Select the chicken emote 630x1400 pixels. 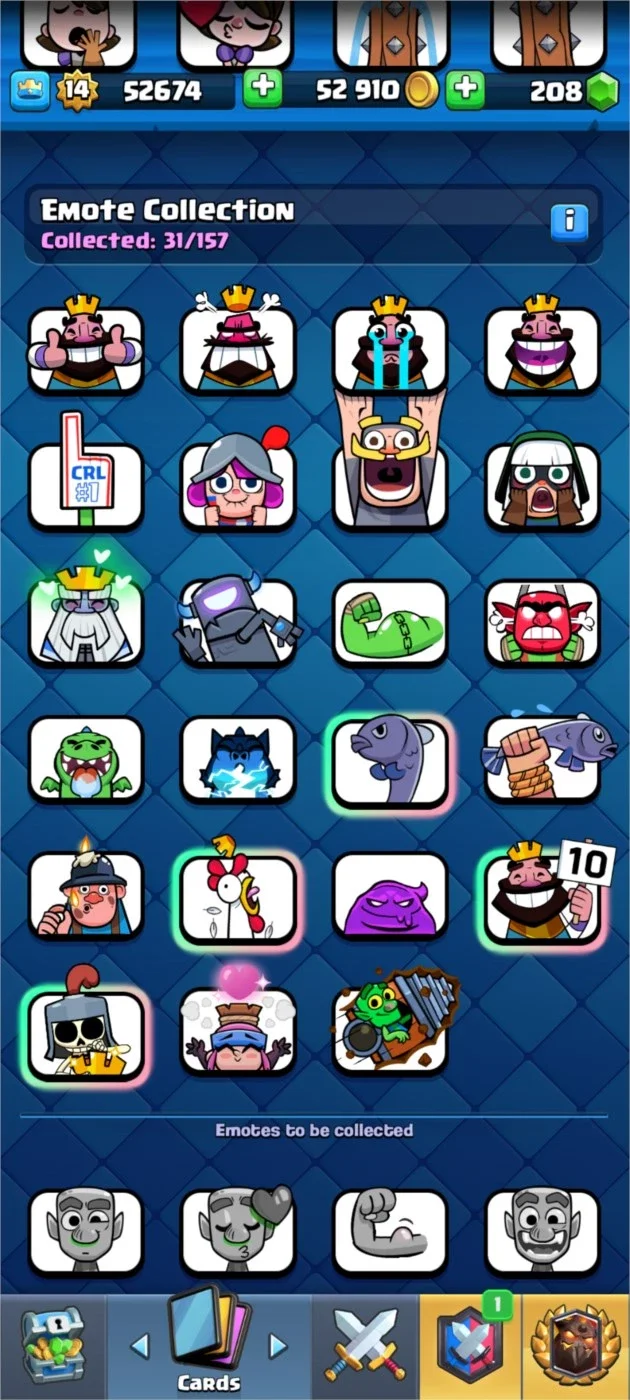tap(238, 890)
